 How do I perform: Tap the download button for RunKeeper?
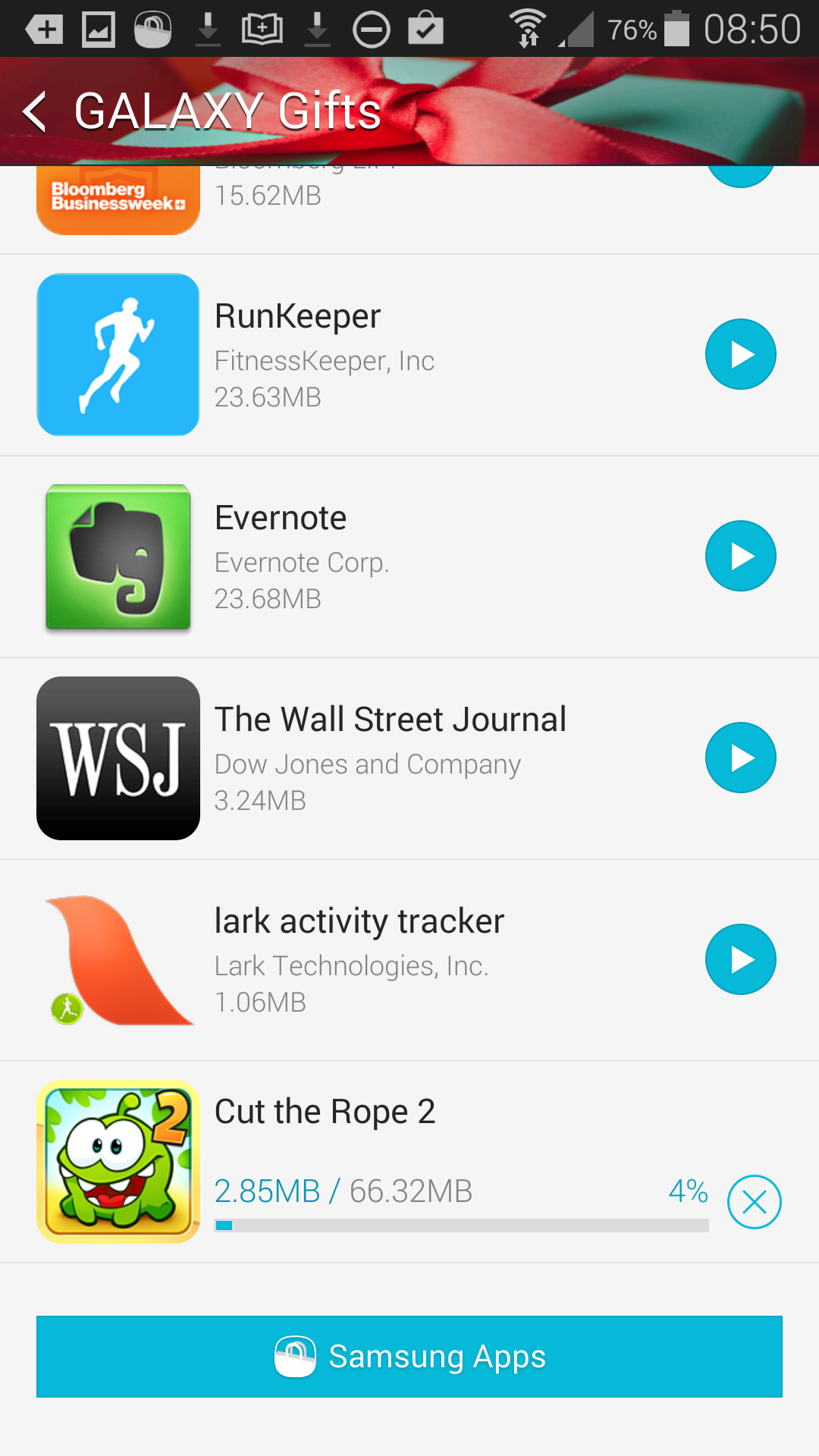click(x=740, y=354)
